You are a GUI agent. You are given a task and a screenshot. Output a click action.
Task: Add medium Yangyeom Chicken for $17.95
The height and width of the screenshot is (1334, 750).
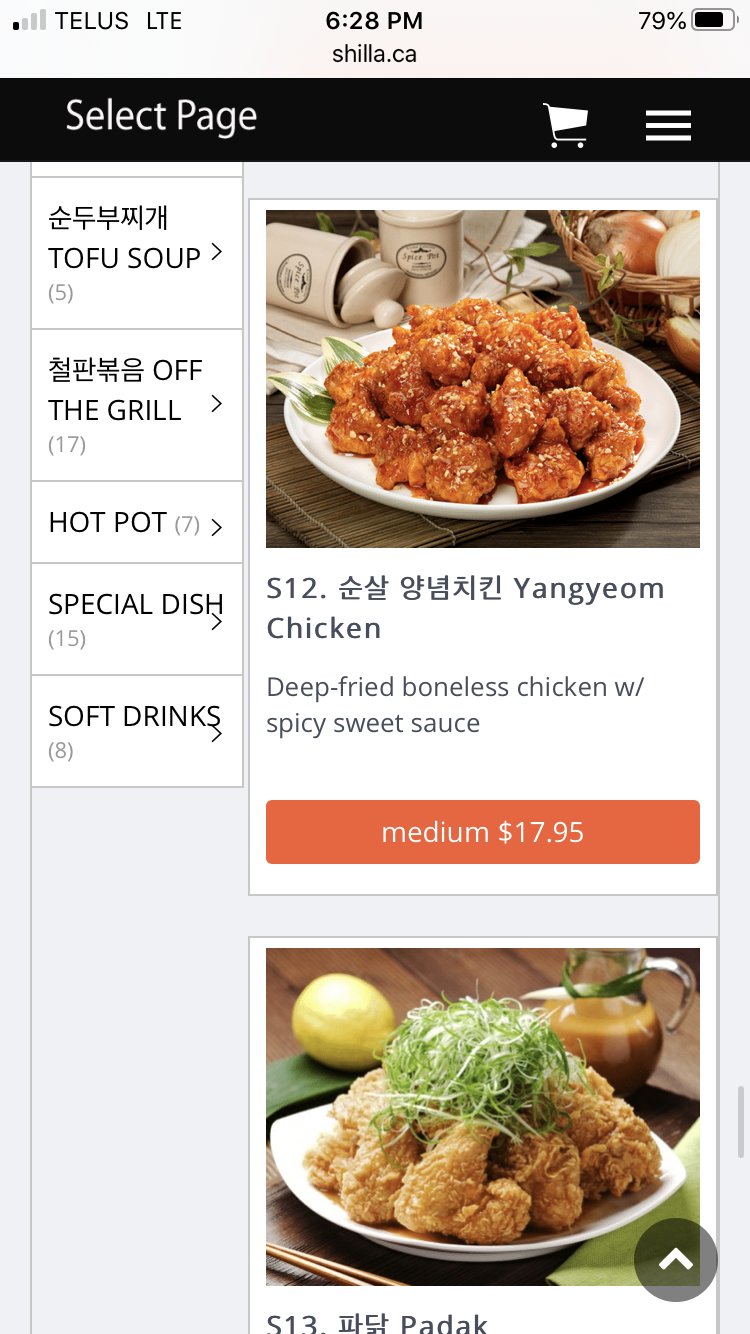[x=482, y=832]
